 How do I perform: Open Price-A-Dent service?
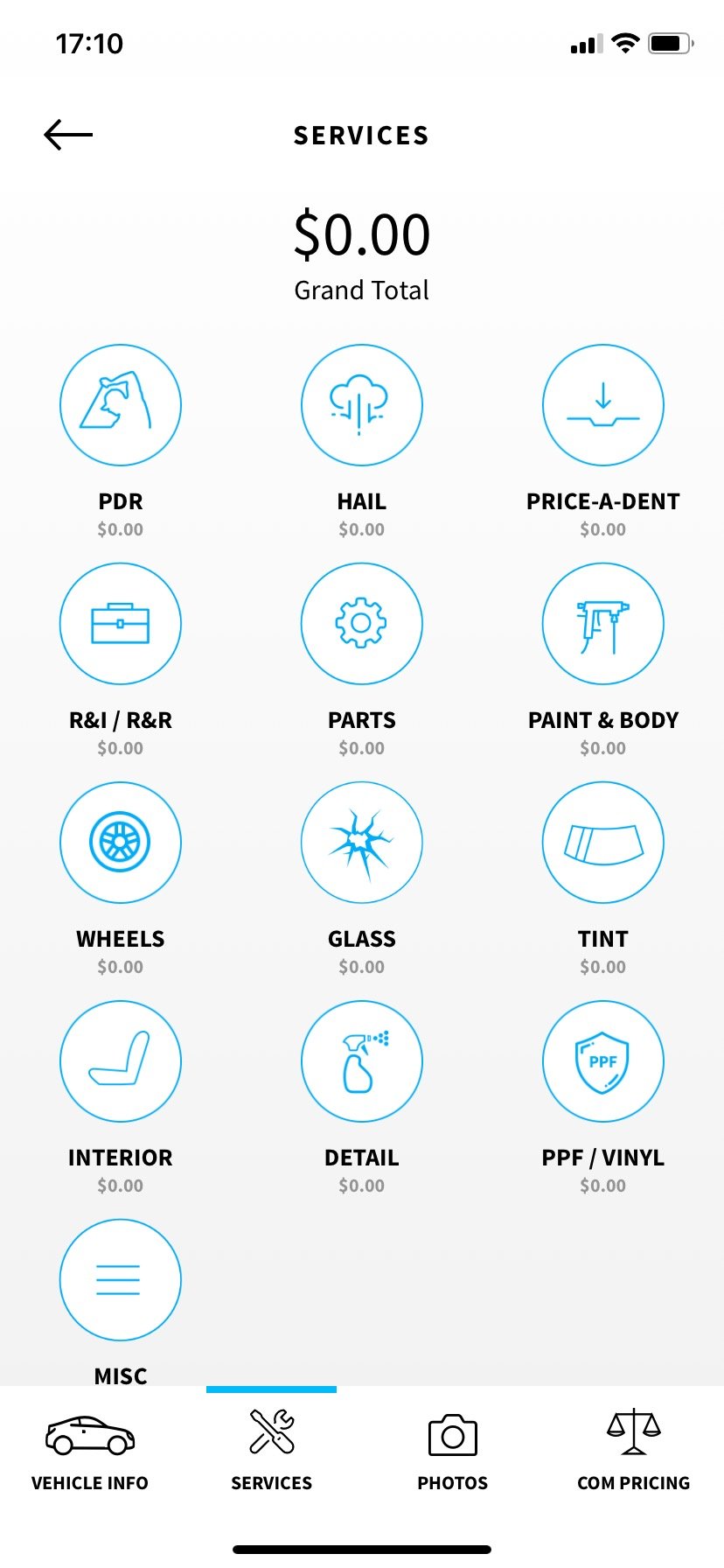coord(603,405)
